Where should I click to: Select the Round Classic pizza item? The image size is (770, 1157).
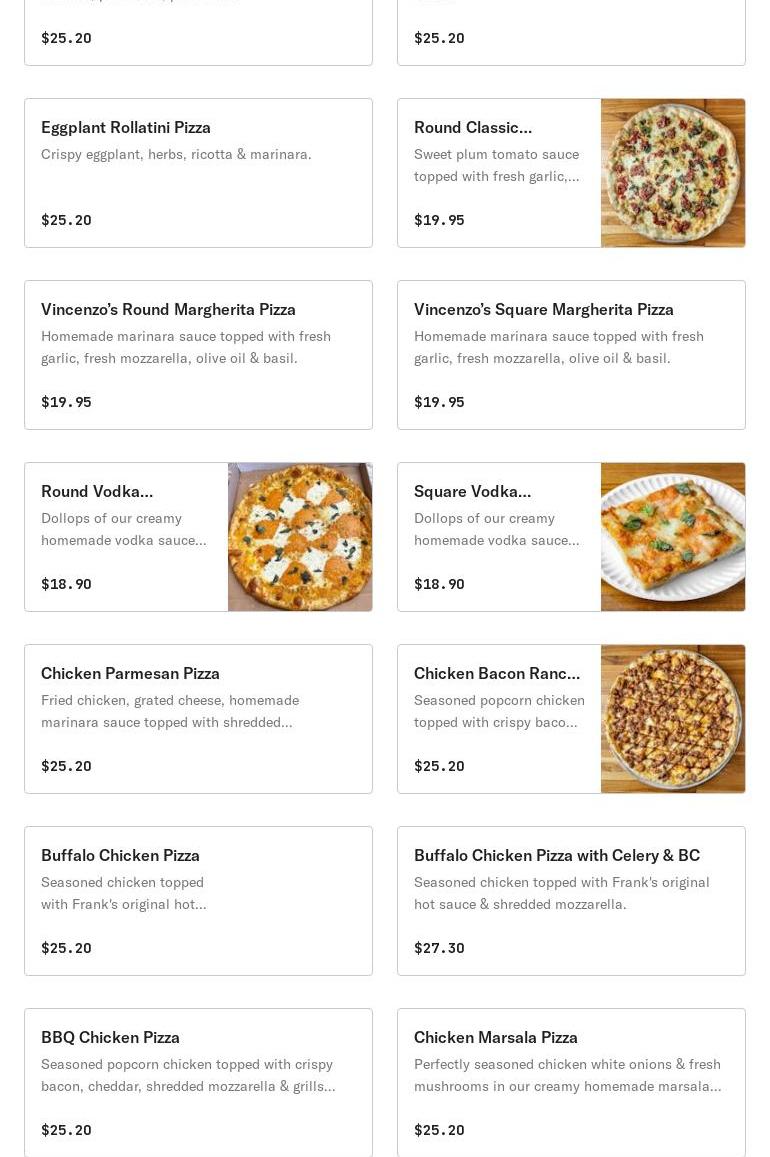[571, 173]
